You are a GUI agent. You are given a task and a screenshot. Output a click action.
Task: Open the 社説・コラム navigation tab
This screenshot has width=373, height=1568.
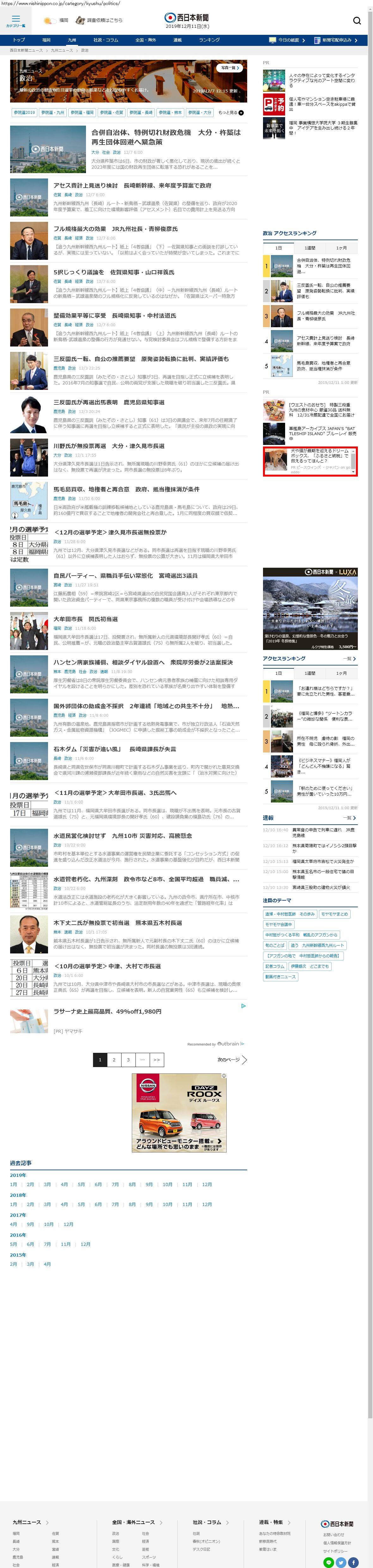[x=106, y=40]
